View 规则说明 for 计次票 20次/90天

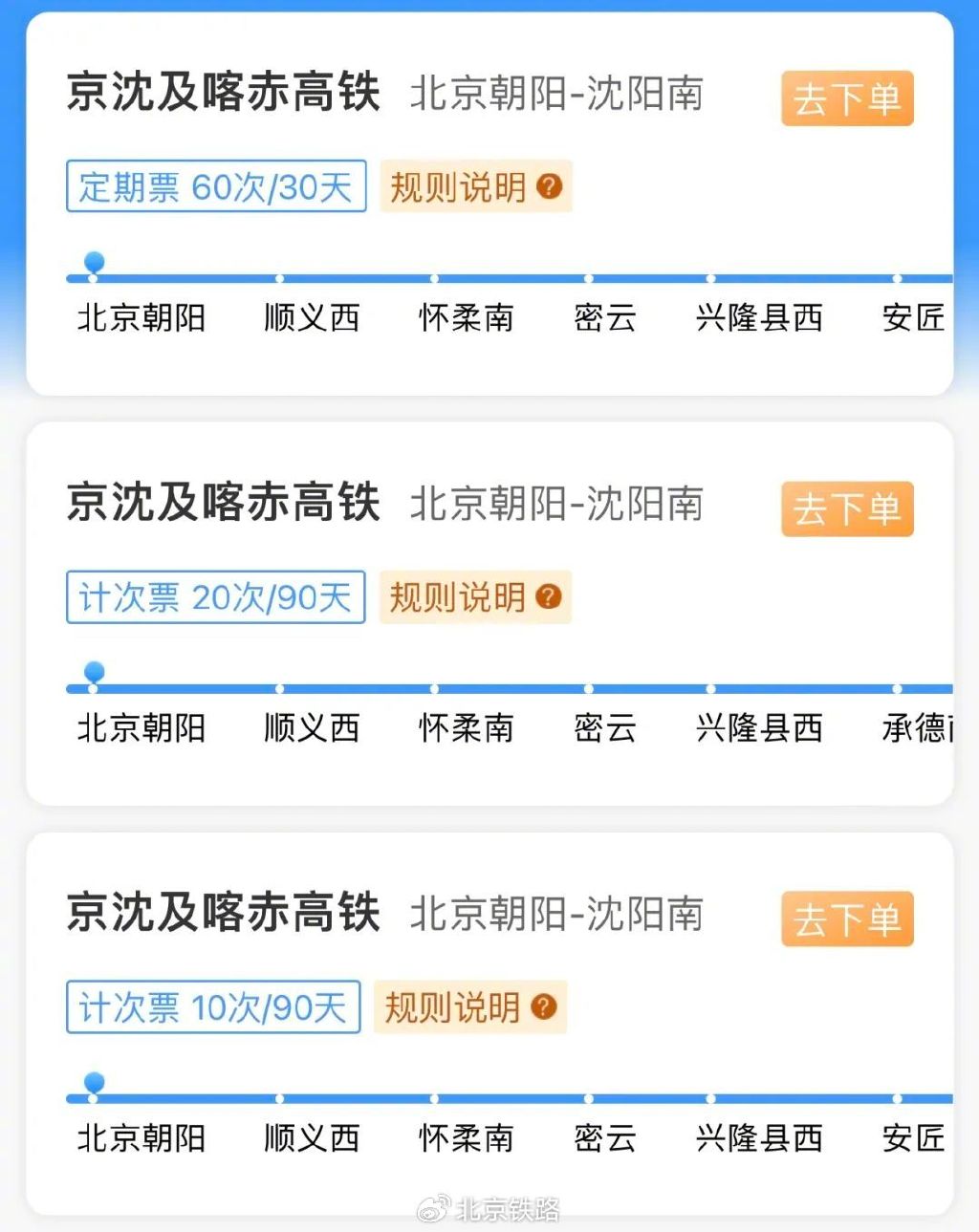[x=475, y=597]
